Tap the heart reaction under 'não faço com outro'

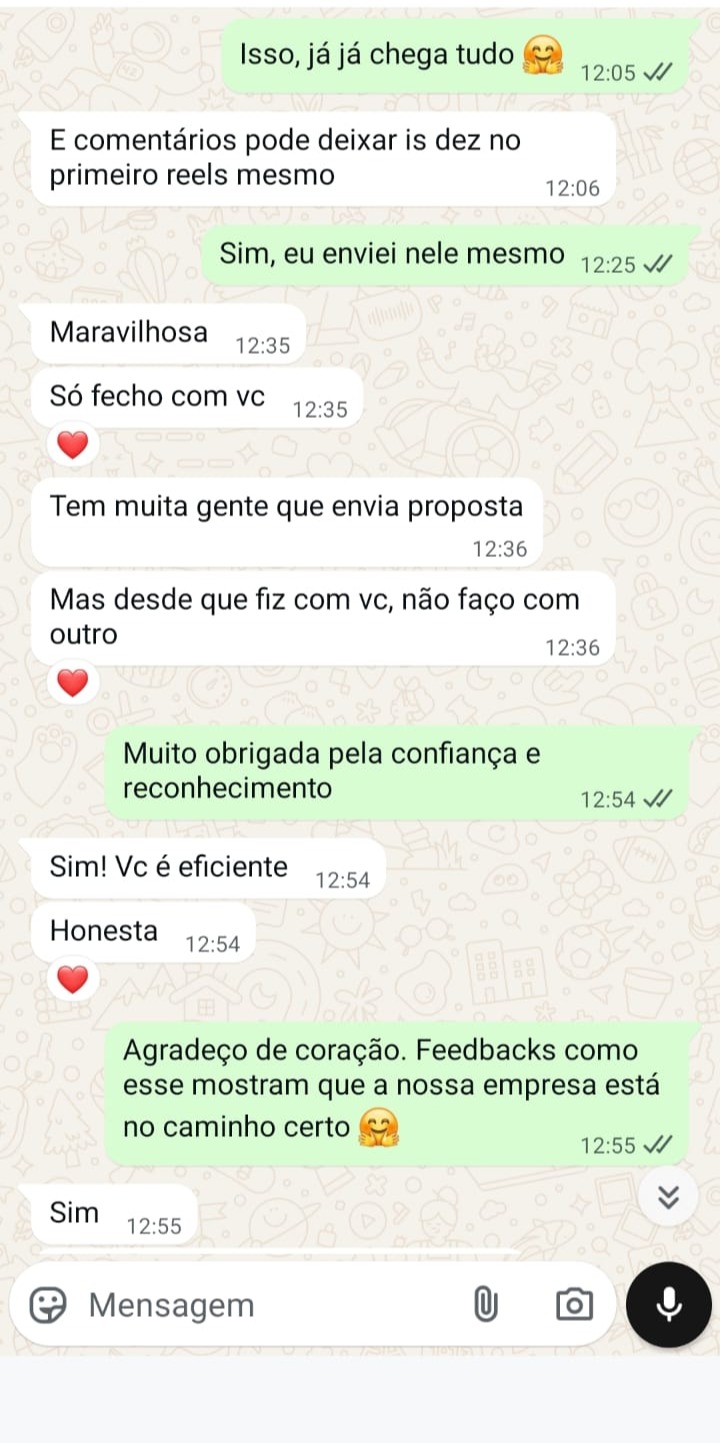point(72,683)
